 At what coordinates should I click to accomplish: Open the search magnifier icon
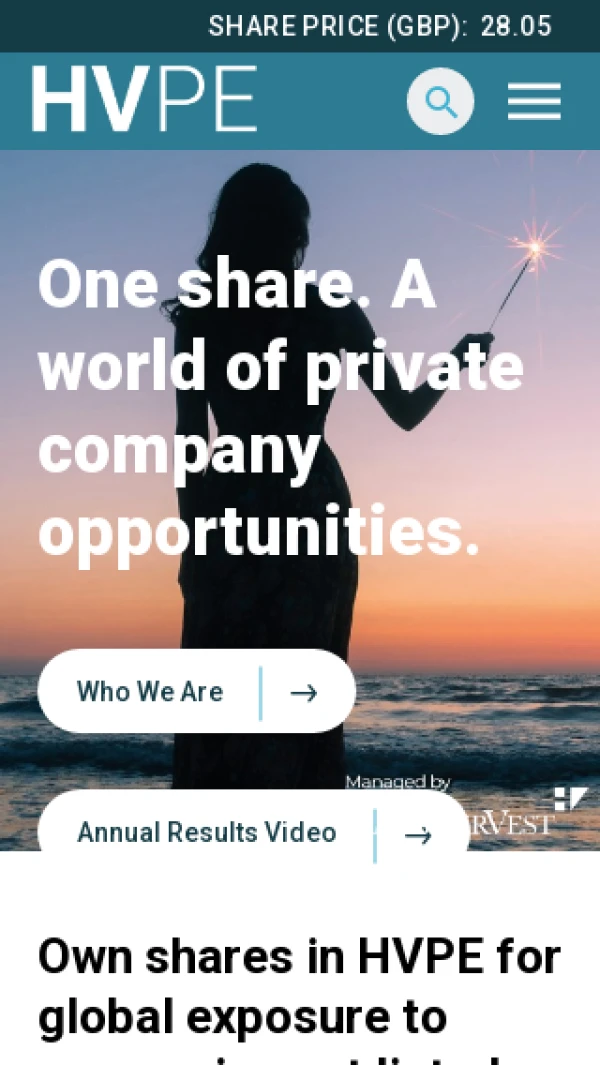coord(440,101)
